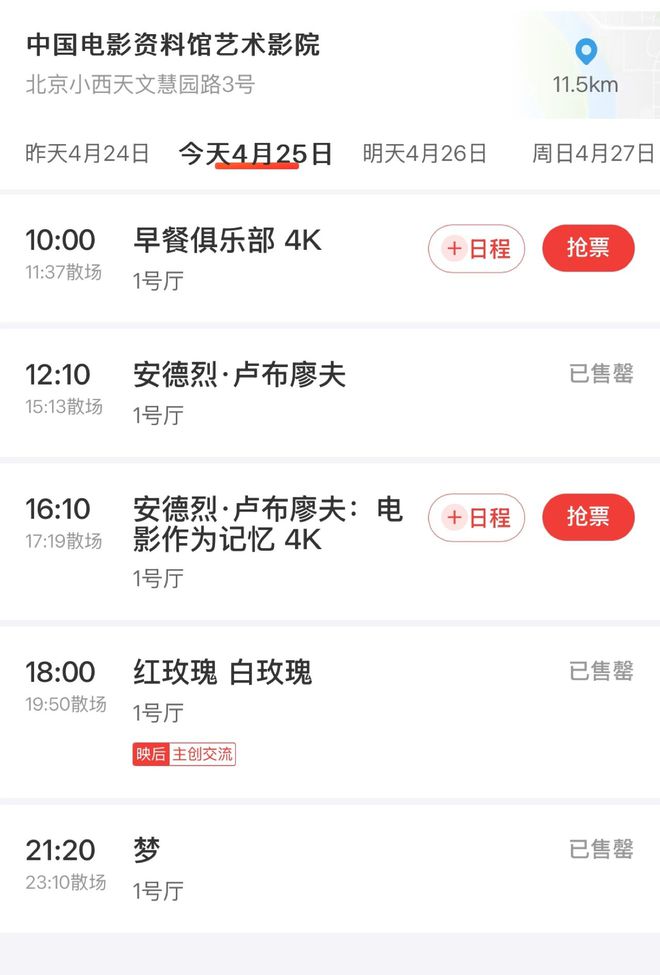Viewport: 660px width, 975px height.
Task: Switch to the 昨天4月24日 date tab
Action: coord(87,153)
